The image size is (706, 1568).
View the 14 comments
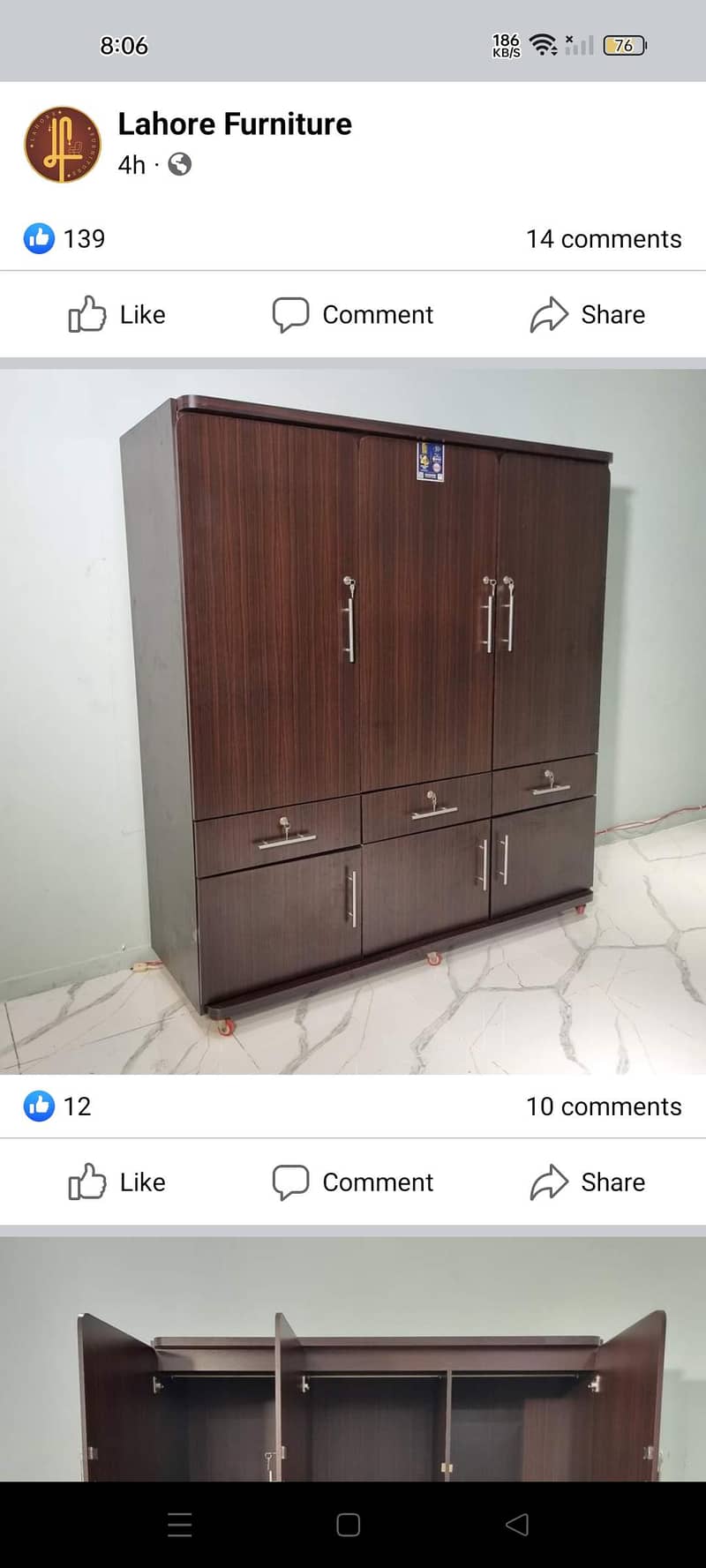pyautogui.click(x=604, y=239)
